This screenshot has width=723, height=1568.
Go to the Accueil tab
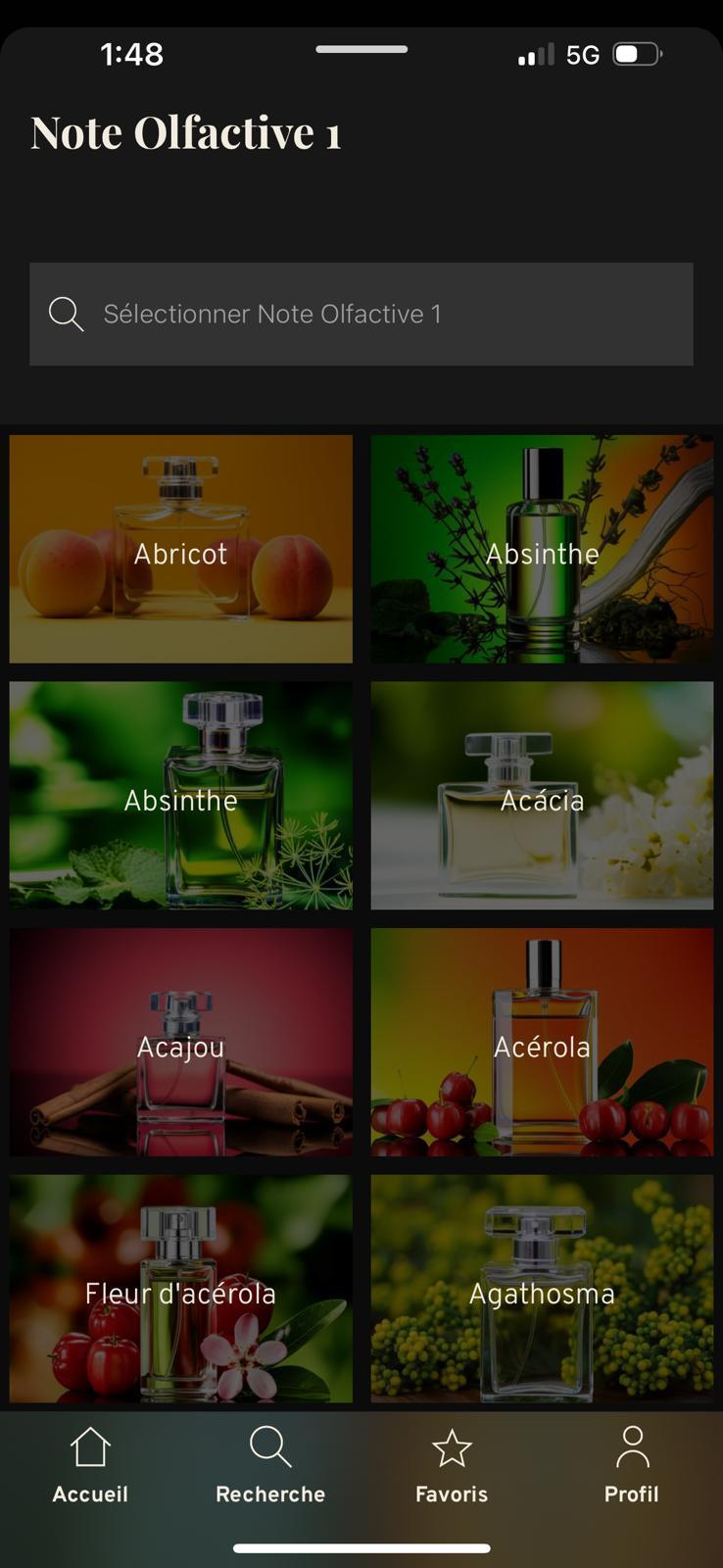pos(90,1465)
